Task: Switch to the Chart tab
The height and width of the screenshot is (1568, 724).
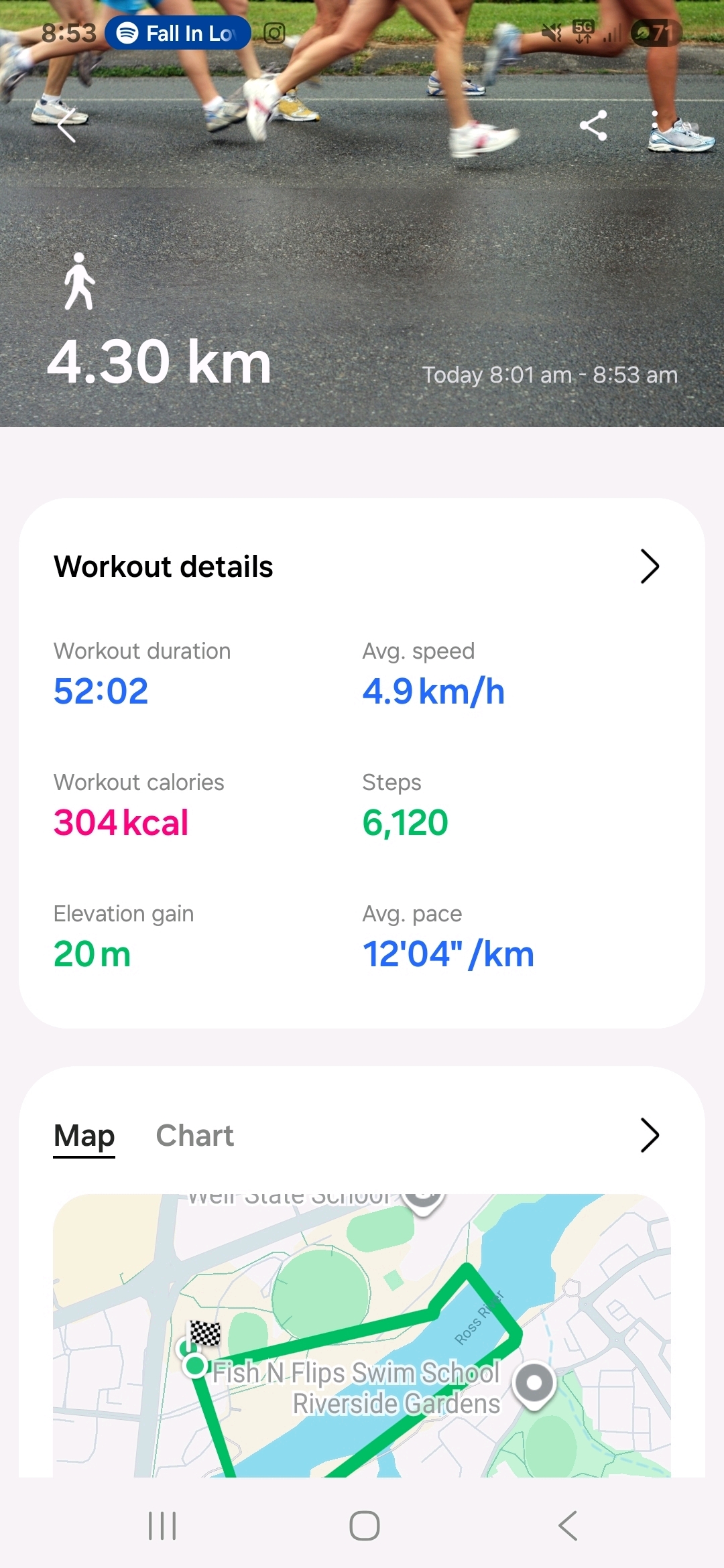Action: click(x=194, y=1136)
